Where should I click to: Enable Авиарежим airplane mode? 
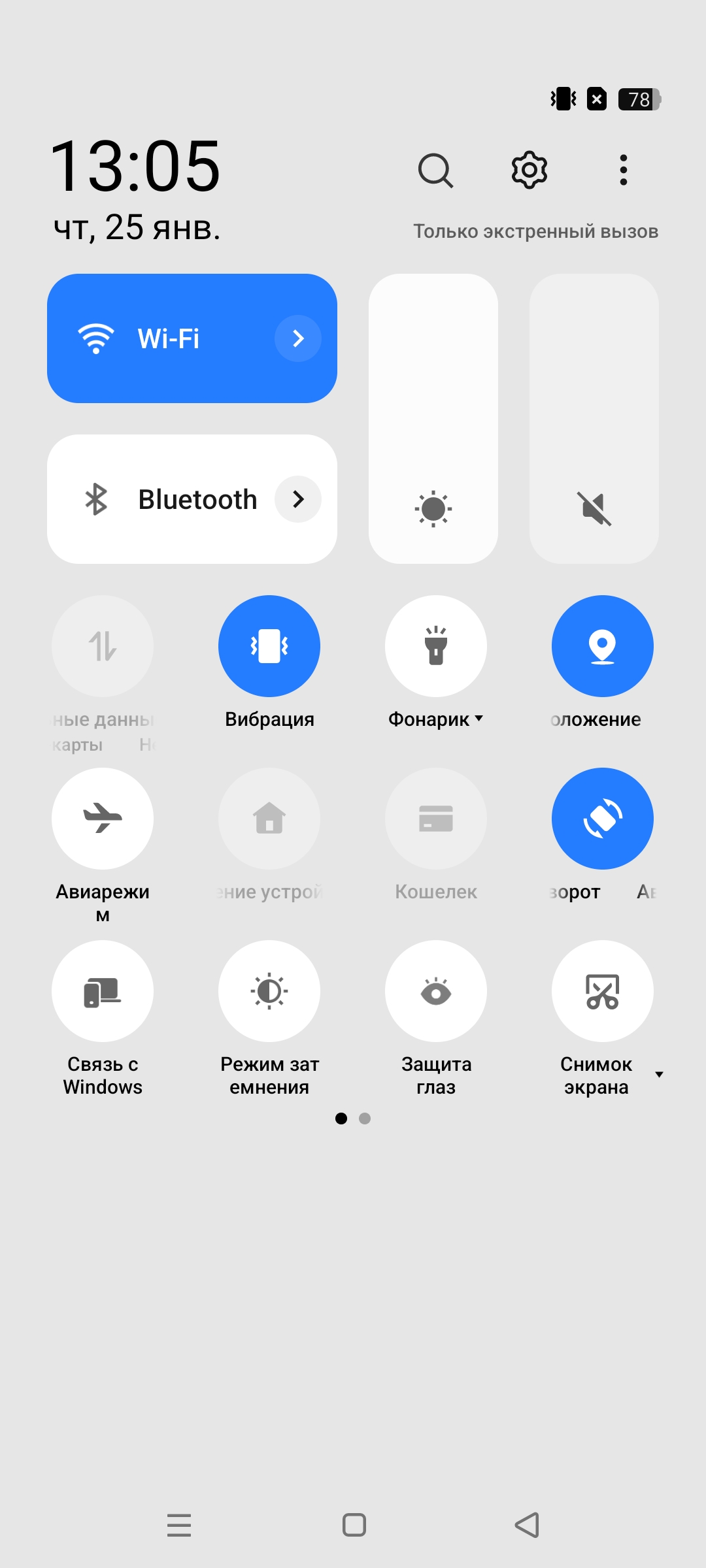[x=103, y=819]
